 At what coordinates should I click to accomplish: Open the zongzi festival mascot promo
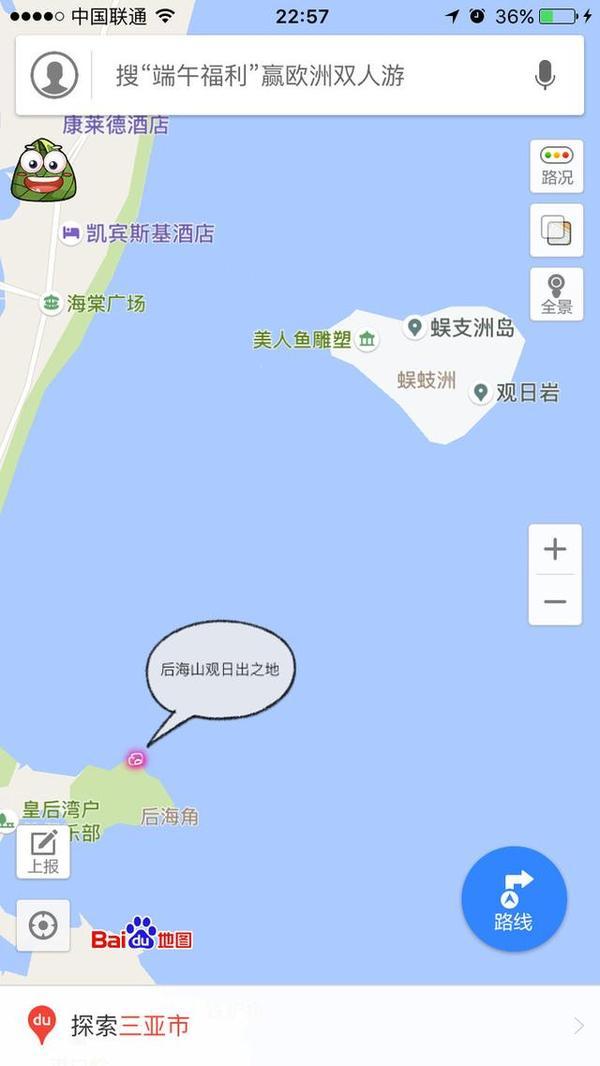point(36,169)
